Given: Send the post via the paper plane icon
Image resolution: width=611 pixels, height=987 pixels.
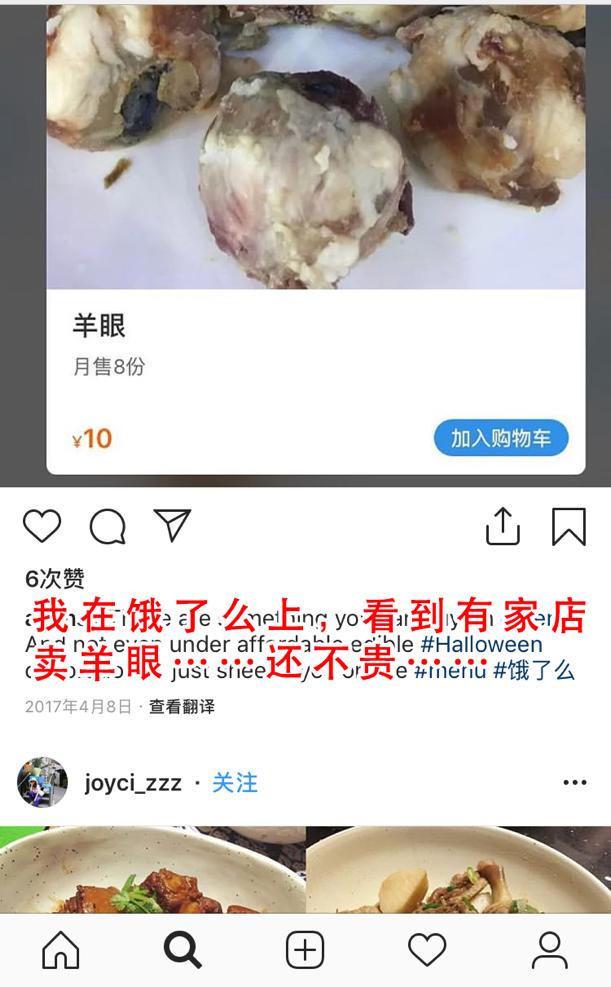Looking at the screenshot, I should [172, 525].
